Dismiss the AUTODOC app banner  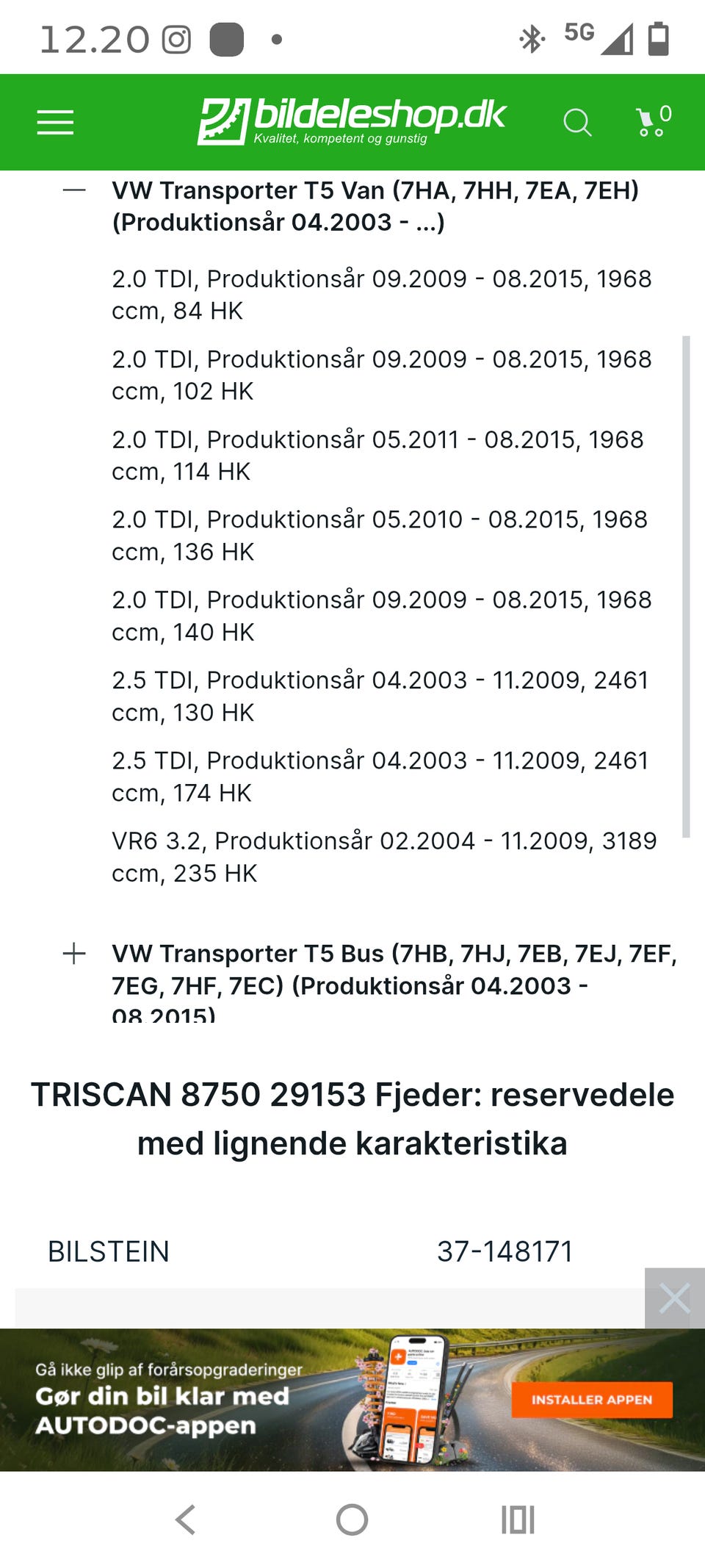675,1298
